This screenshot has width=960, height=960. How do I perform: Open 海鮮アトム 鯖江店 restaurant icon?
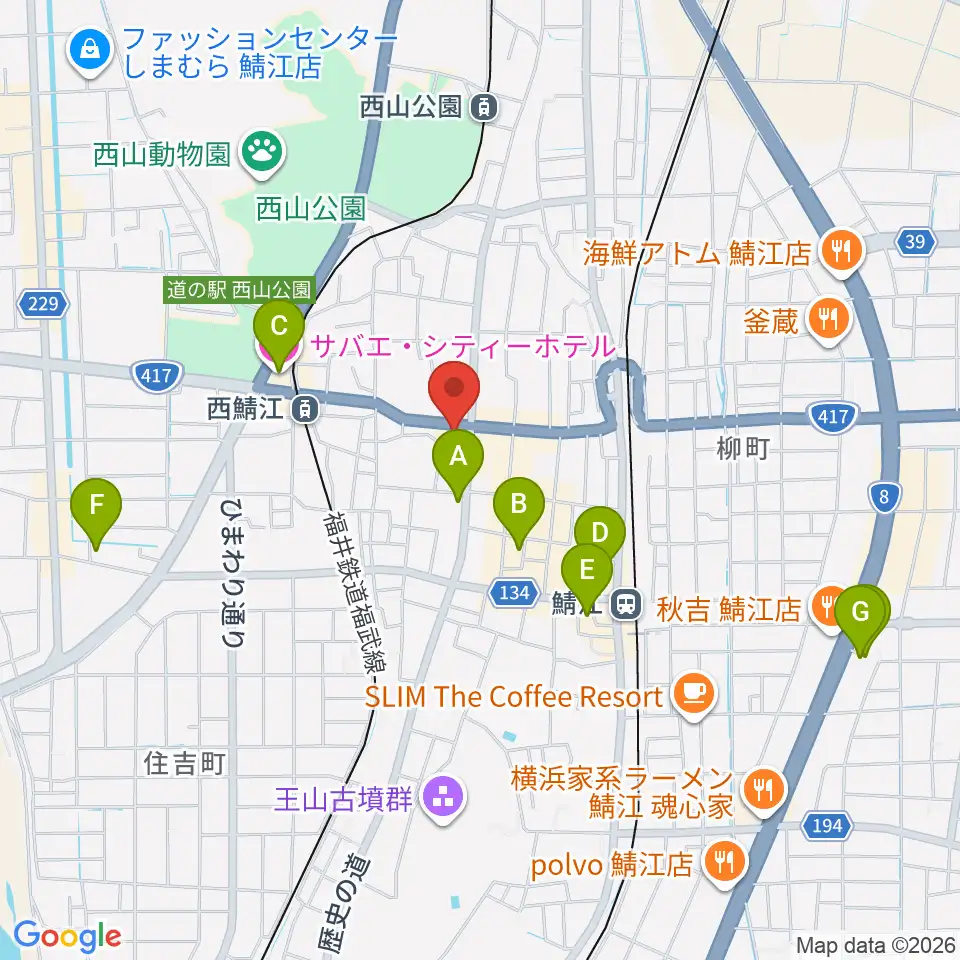point(842,251)
